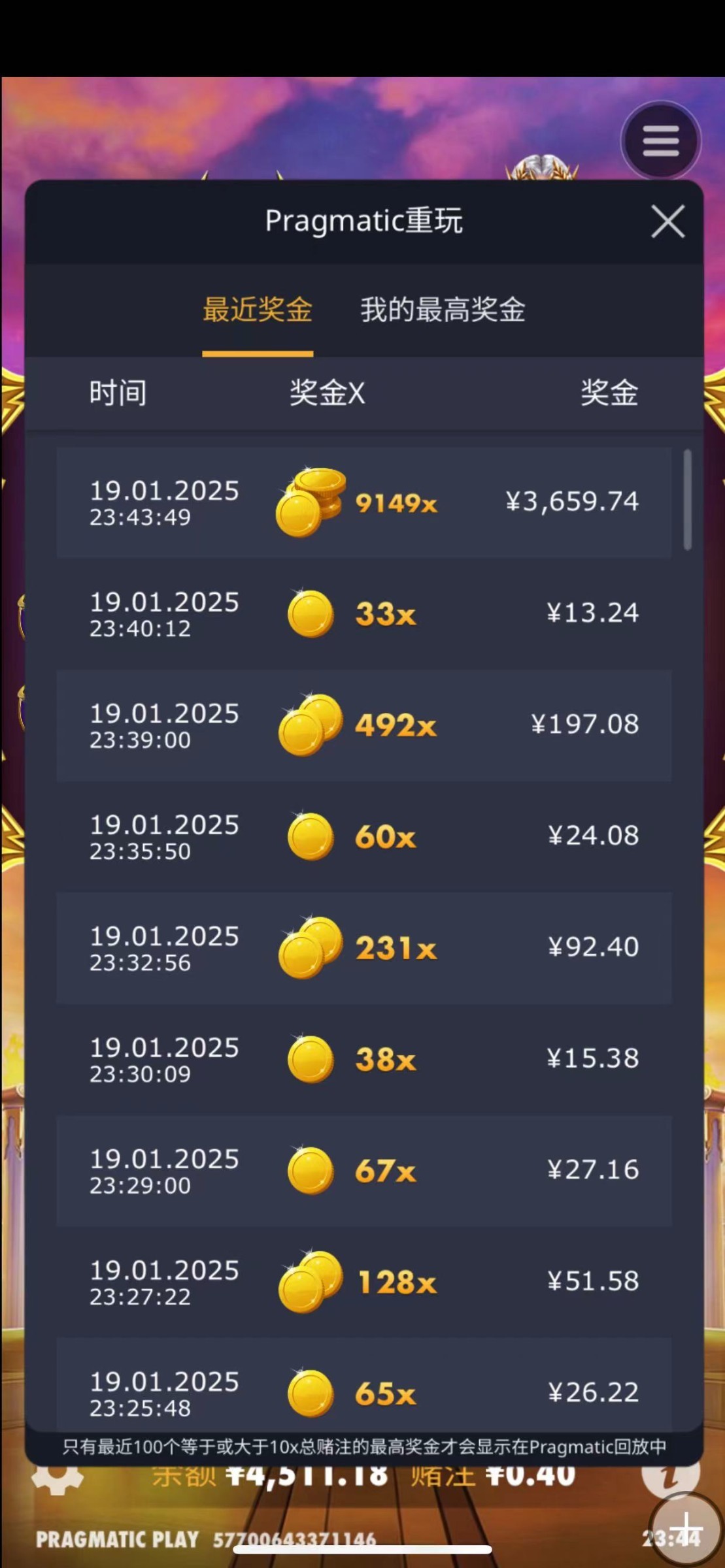Screen dimensions: 725x1568
Task: Open the 492x win from 23:39:00
Action: [x=364, y=725]
